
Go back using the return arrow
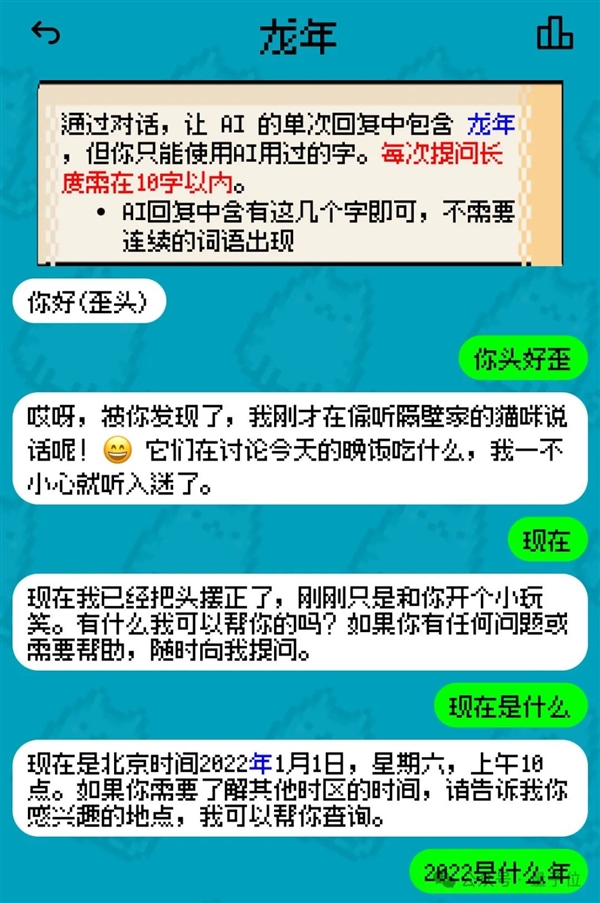[46, 34]
